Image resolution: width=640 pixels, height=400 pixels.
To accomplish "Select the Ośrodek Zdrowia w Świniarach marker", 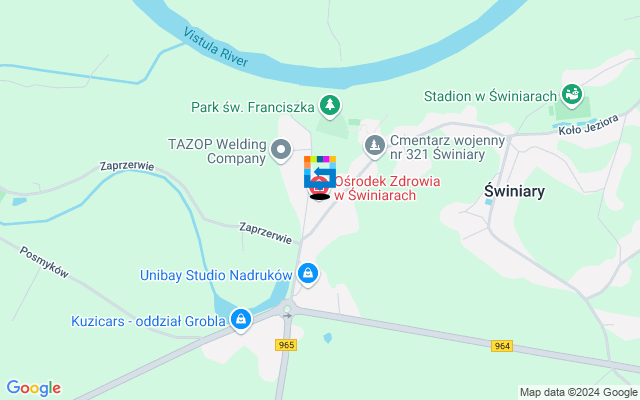I will pos(319,187).
